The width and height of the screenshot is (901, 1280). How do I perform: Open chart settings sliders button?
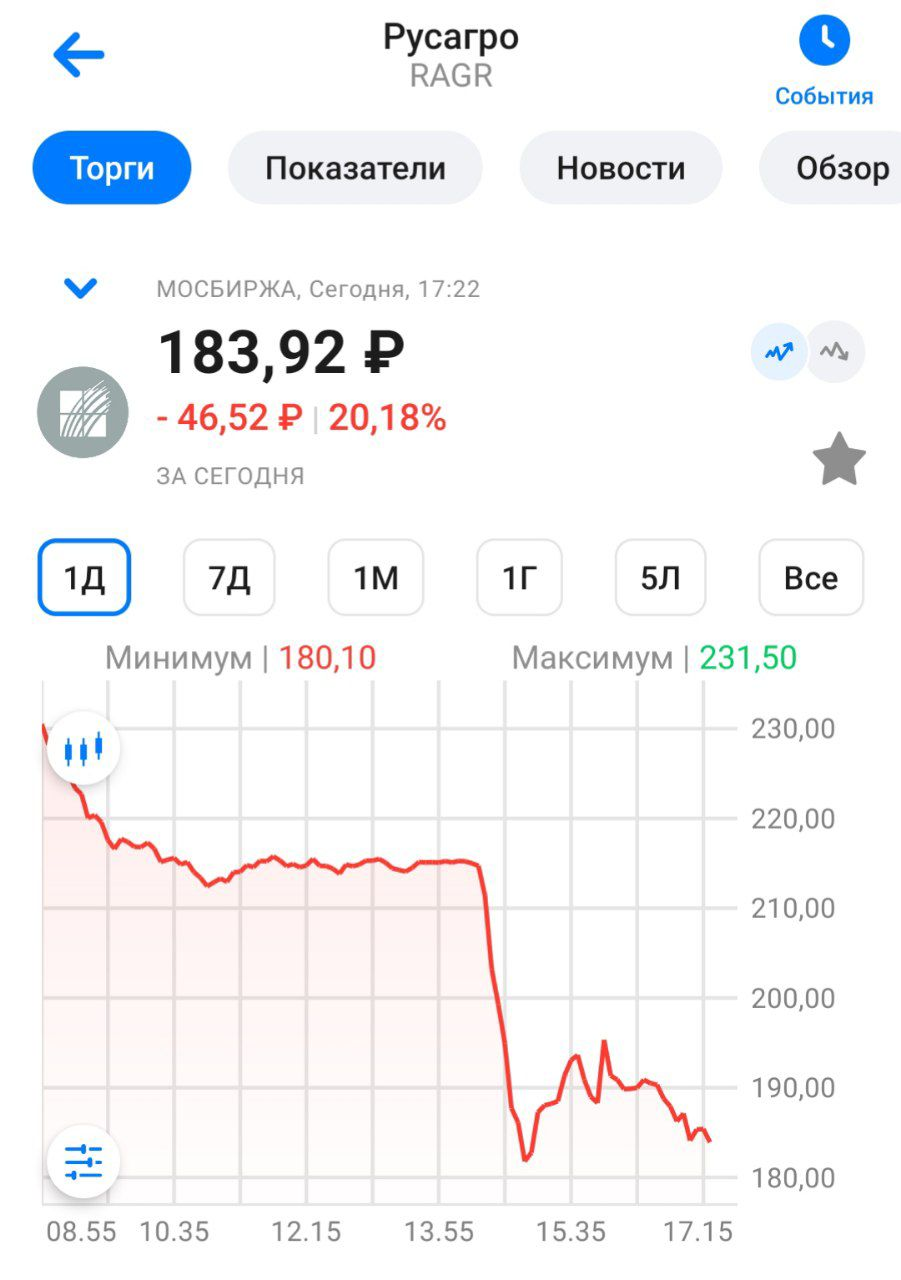click(x=83, y=1162)
